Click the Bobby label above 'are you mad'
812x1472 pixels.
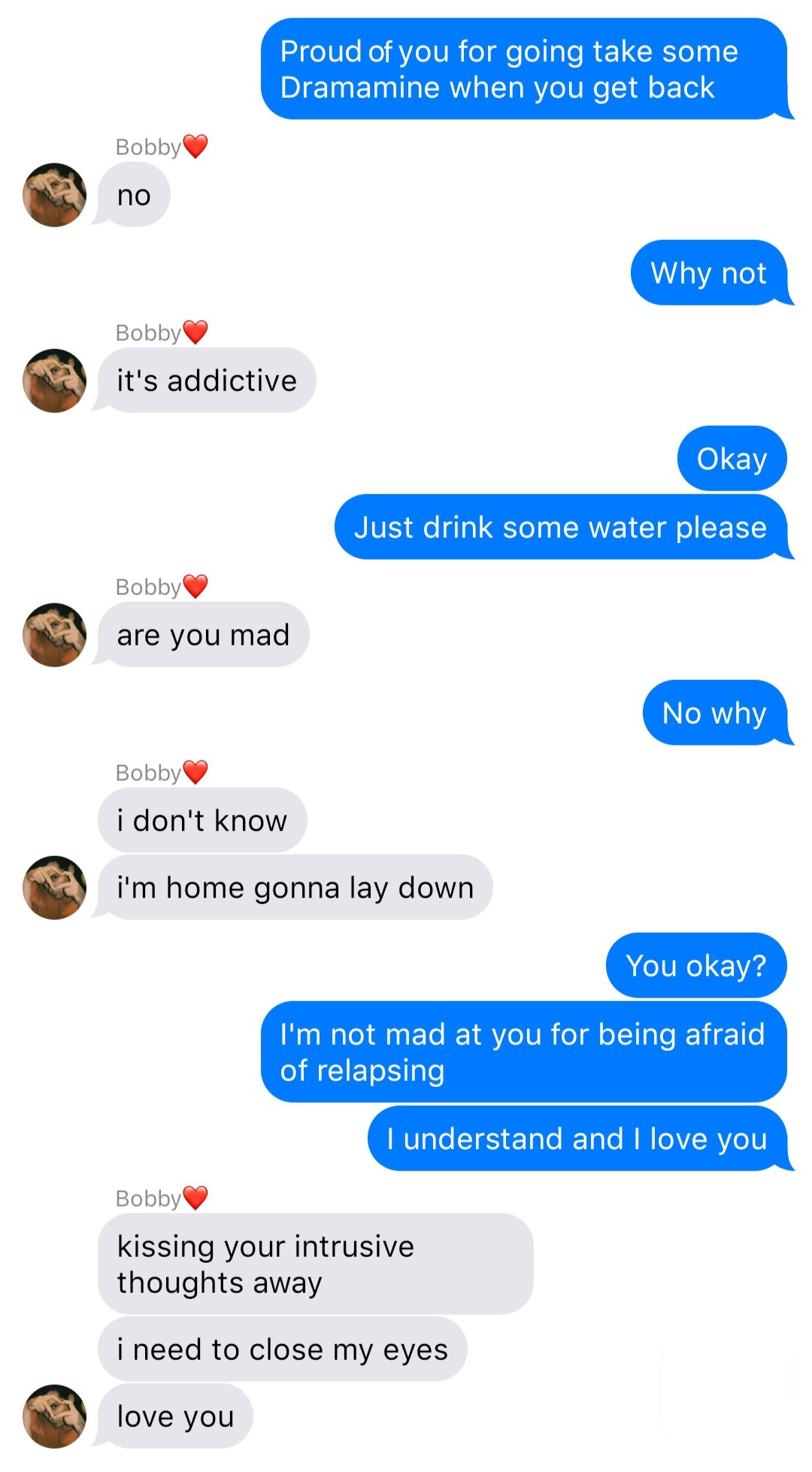pyautogui.click(x=147, y=586)
